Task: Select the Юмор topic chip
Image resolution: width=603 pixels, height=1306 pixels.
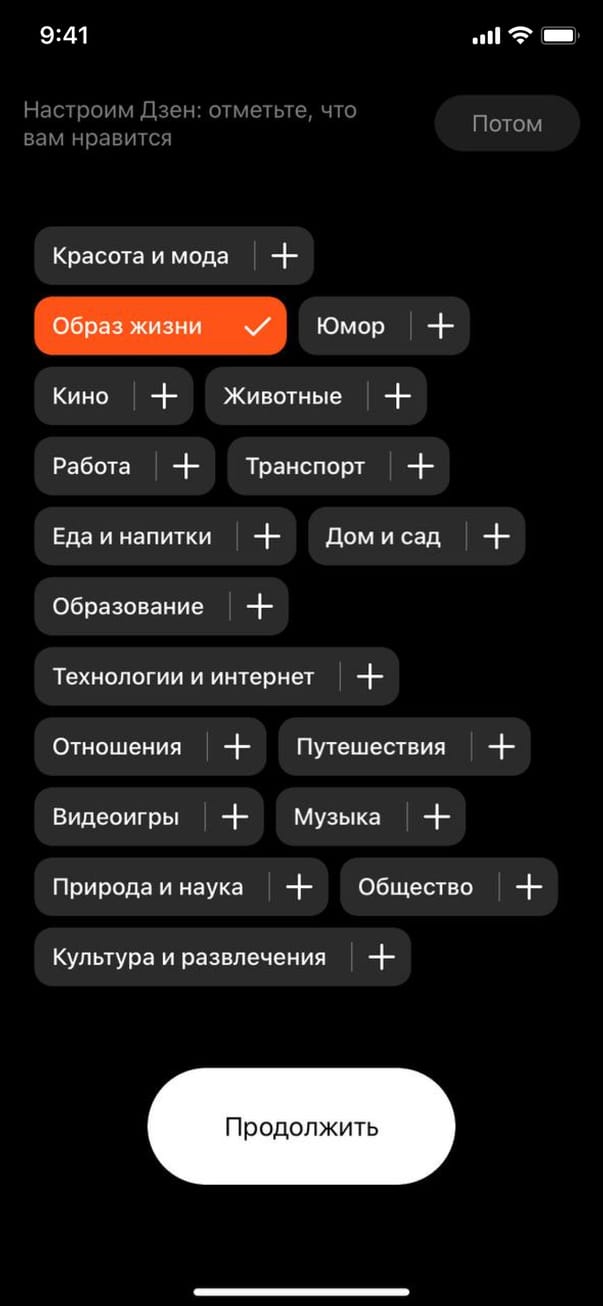Action: pos(383,326)
